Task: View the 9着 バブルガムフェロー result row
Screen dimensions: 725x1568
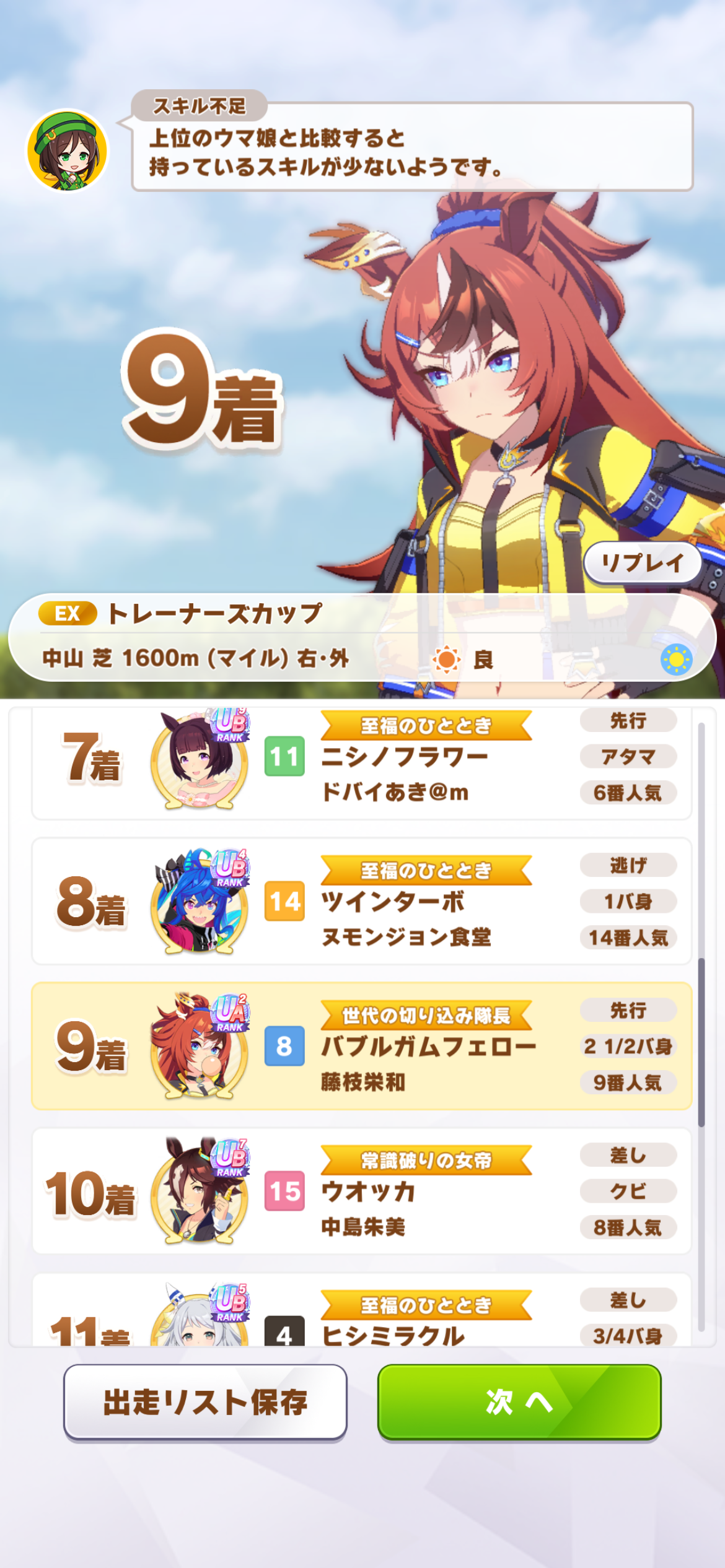Action: pyautogui.click(x=361, y=1046)
